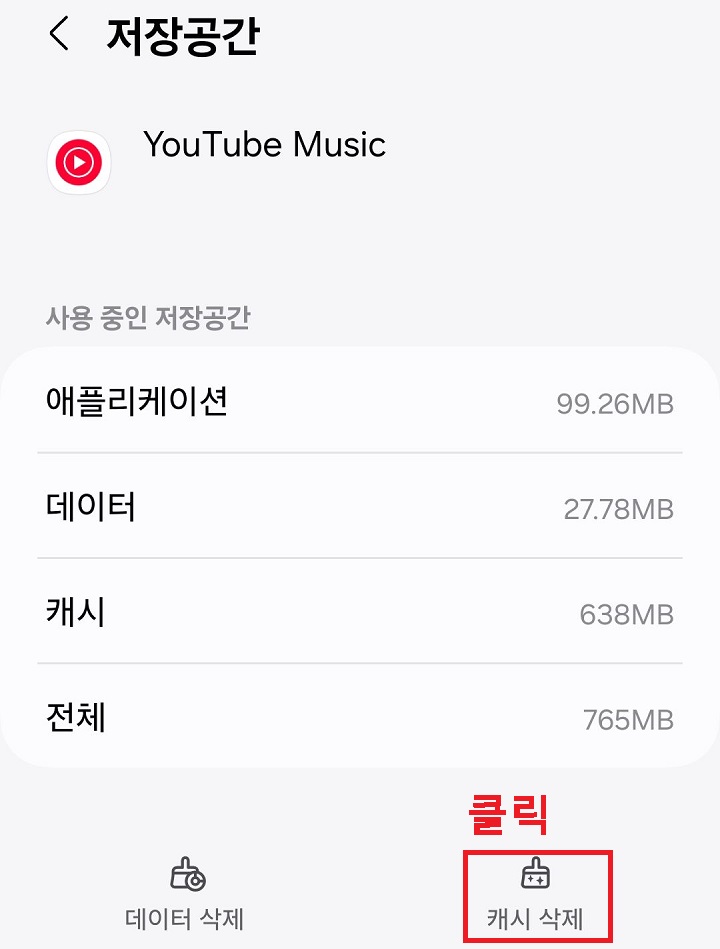Screen dimensions: 720x949
Task: Select the 데이터 row
Action: (360, 506)
